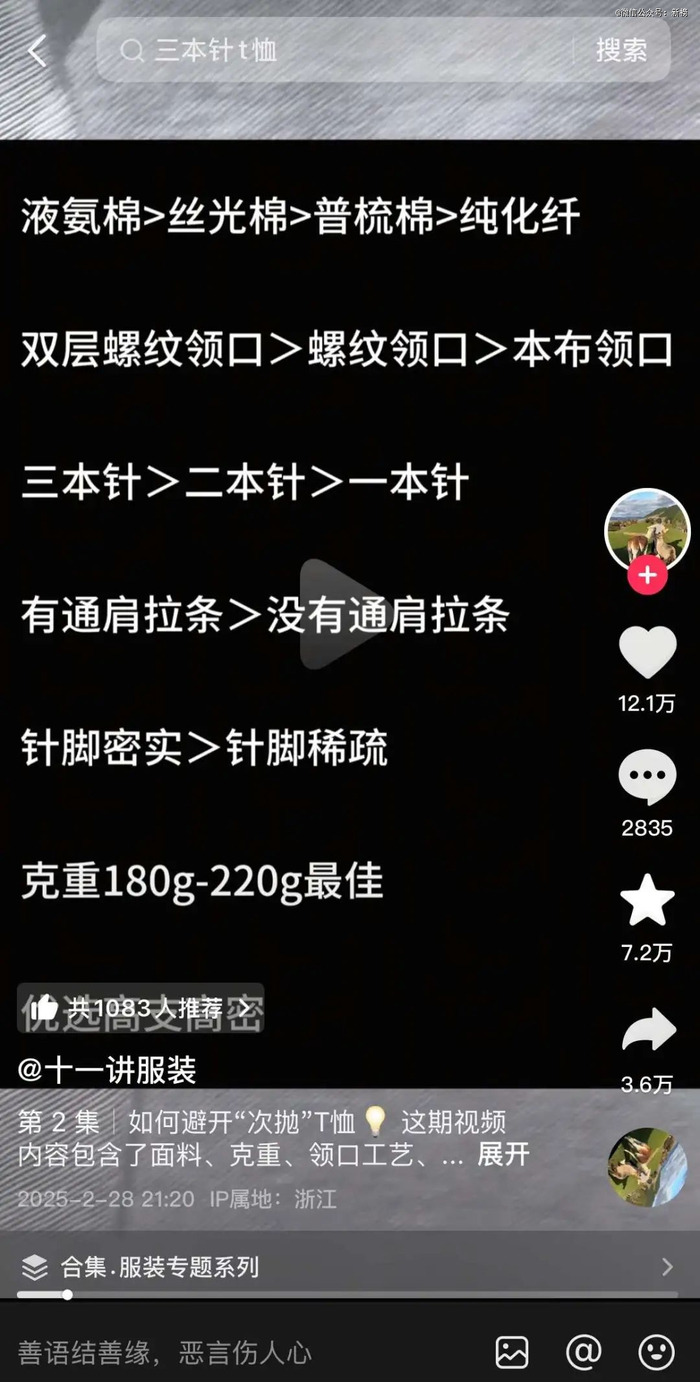
Task: Like this video
Action: pyautogui.click(x=647, y=652)
